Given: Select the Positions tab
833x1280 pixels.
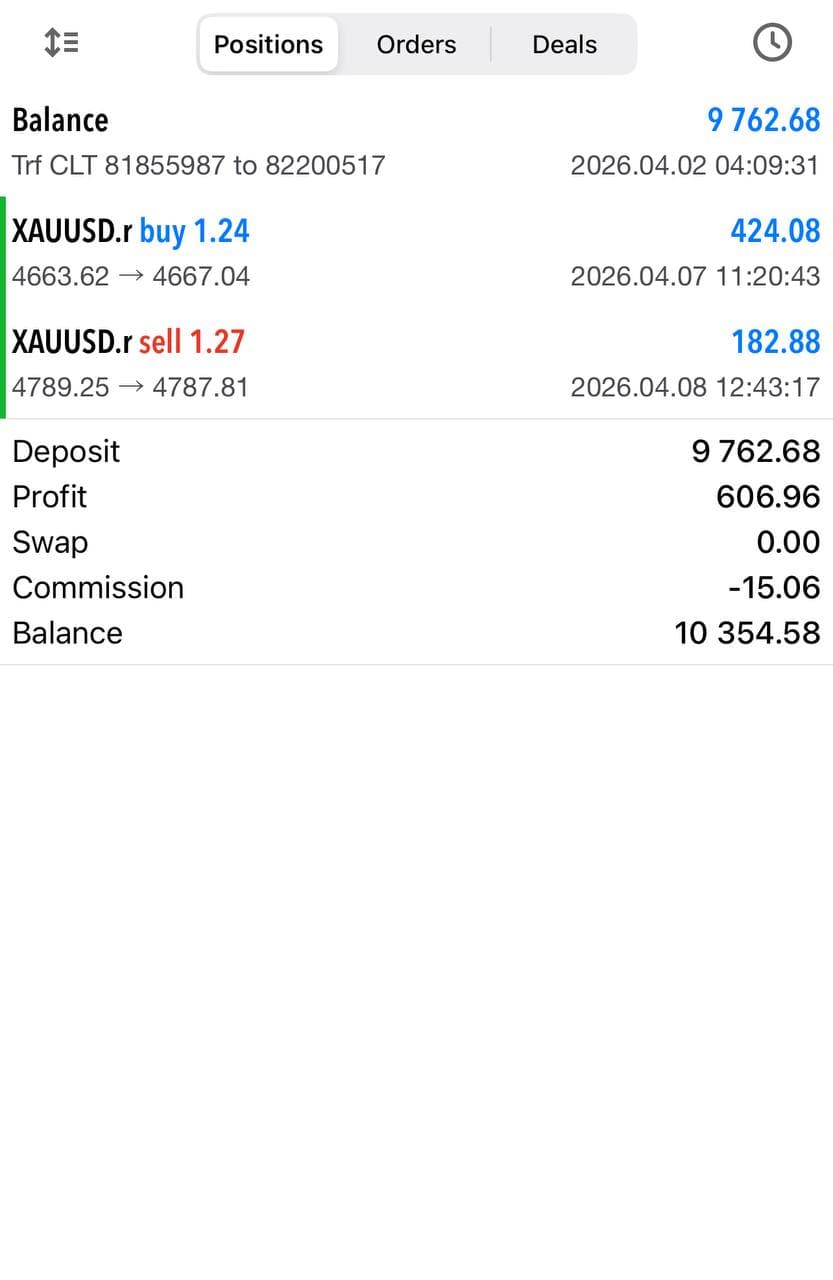Looking at the screenshot, I should (x=267, y=44).
